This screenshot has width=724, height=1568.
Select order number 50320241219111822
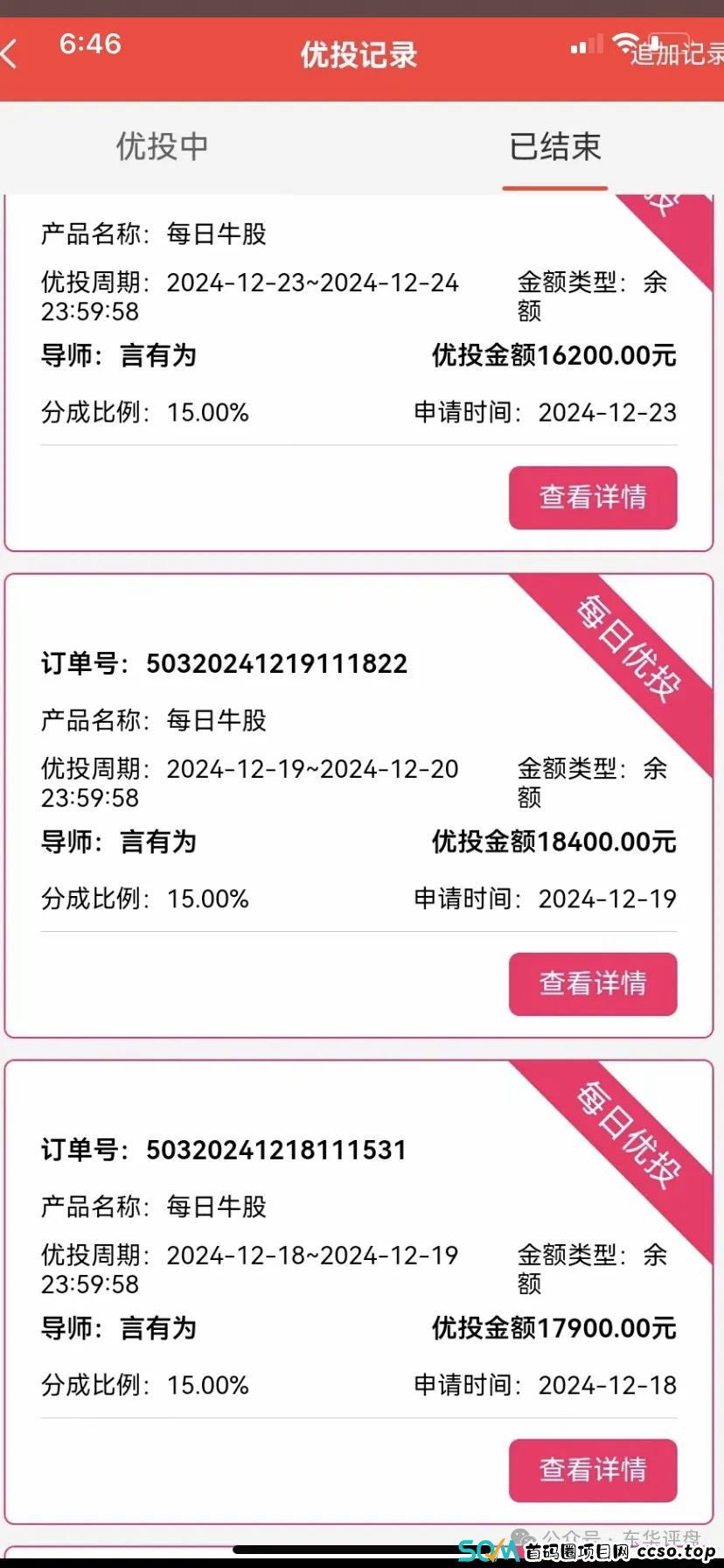(276, 663)
